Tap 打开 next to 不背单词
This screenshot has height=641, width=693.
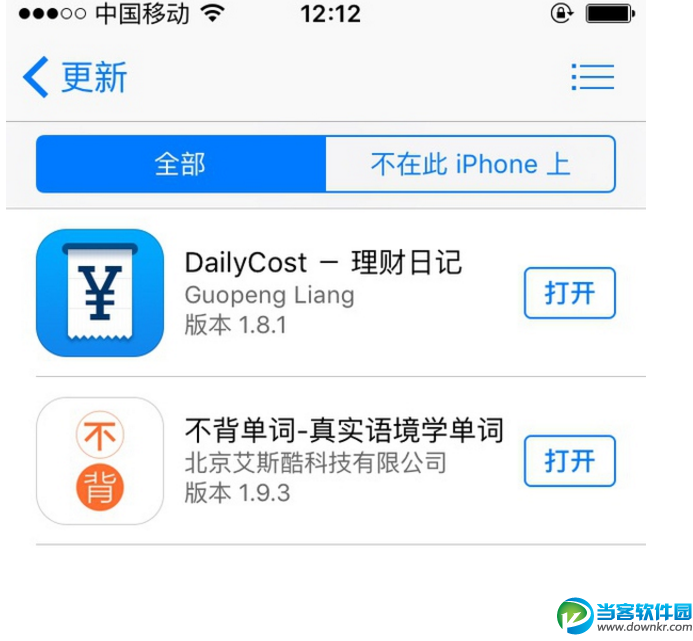(x=569, y=461)
